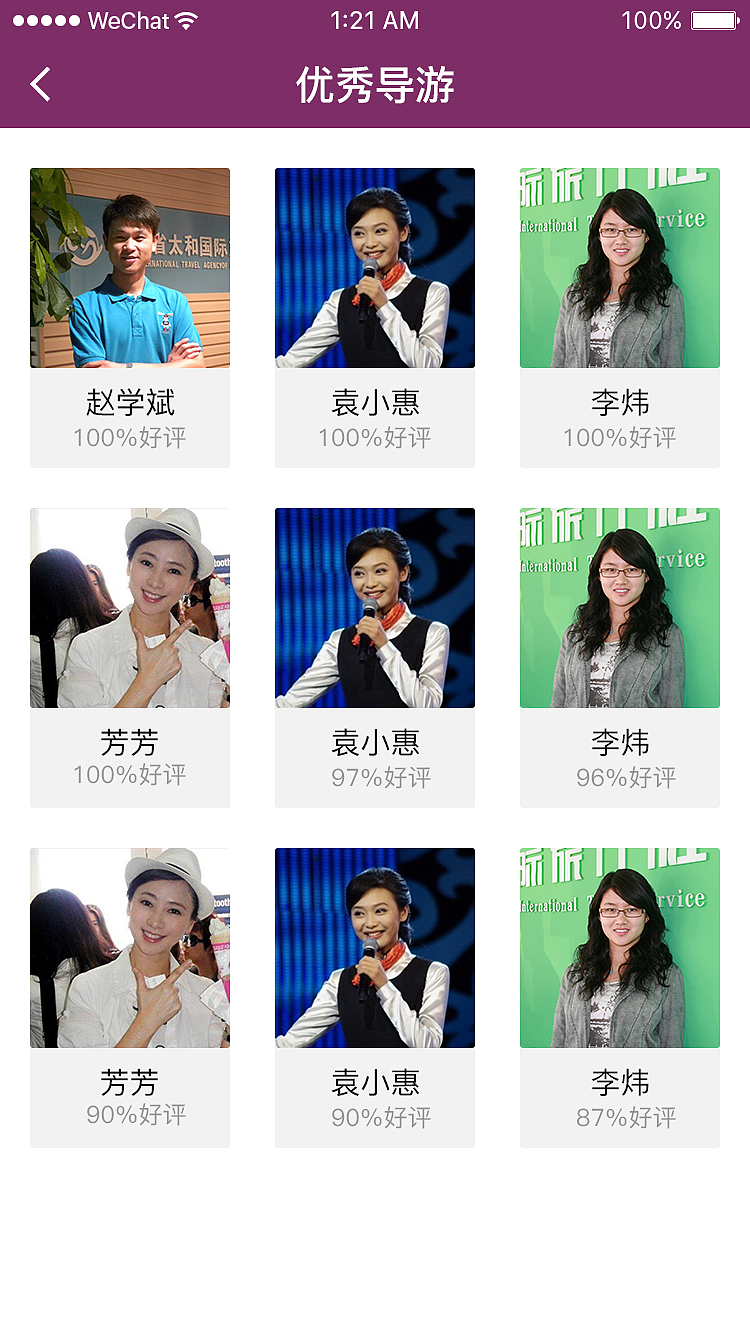Tap the 97%好评 label under 袁小惠

[375, 778]
